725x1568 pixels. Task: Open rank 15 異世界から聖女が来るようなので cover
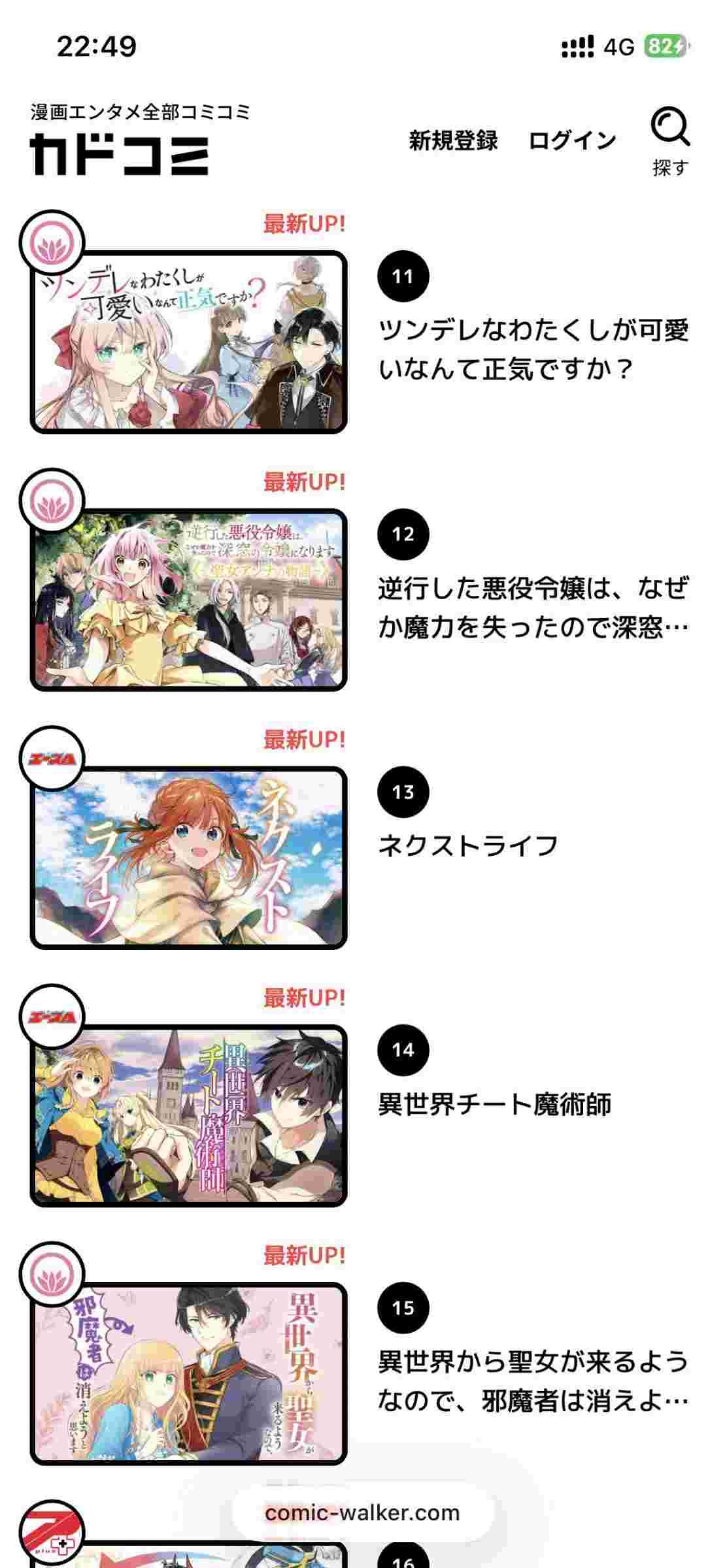(x=189, y=1373)
